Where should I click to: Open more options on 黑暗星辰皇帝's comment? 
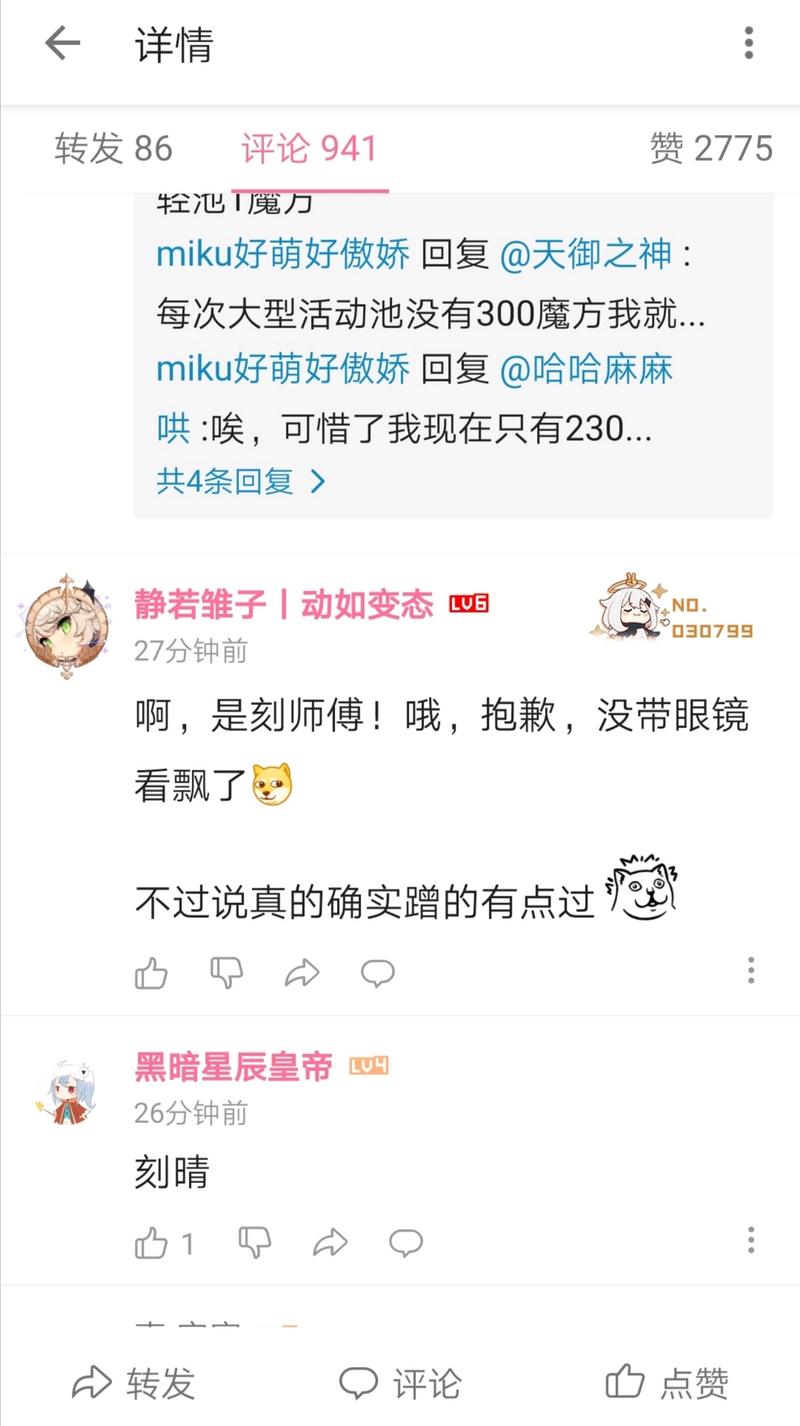point(750,1241)
